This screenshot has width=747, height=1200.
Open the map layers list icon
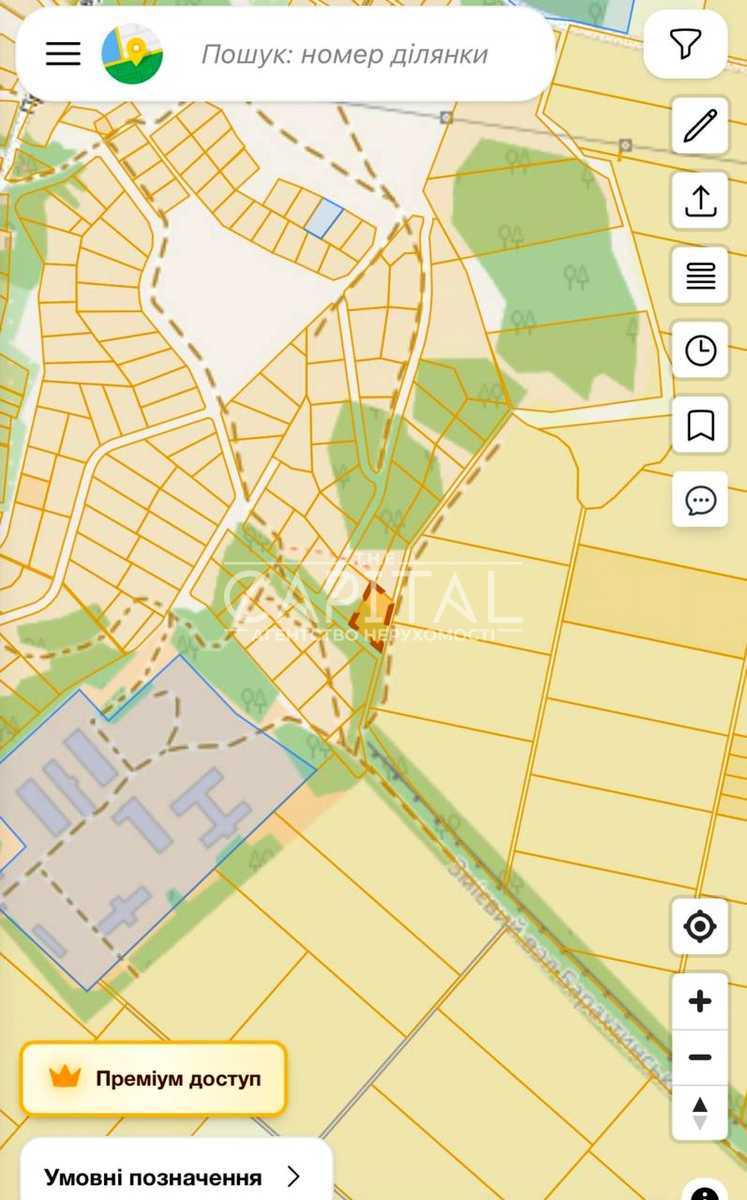tap(700, 275)
